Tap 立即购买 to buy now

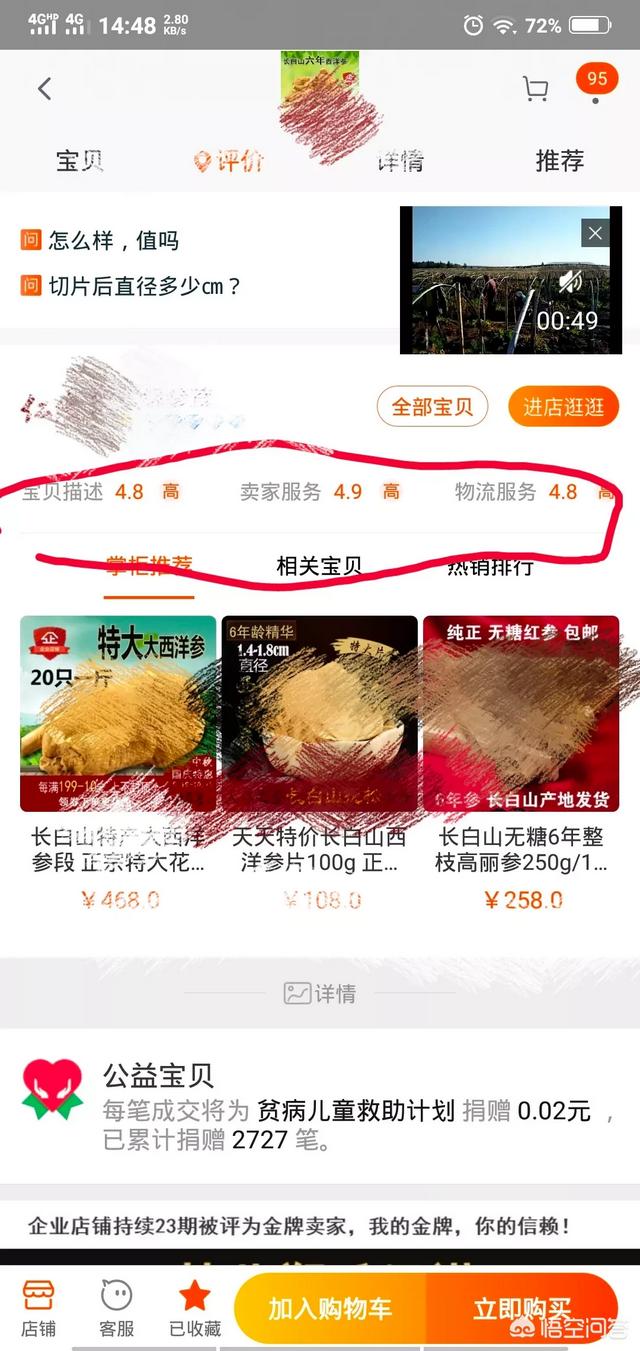(522, 1308)
